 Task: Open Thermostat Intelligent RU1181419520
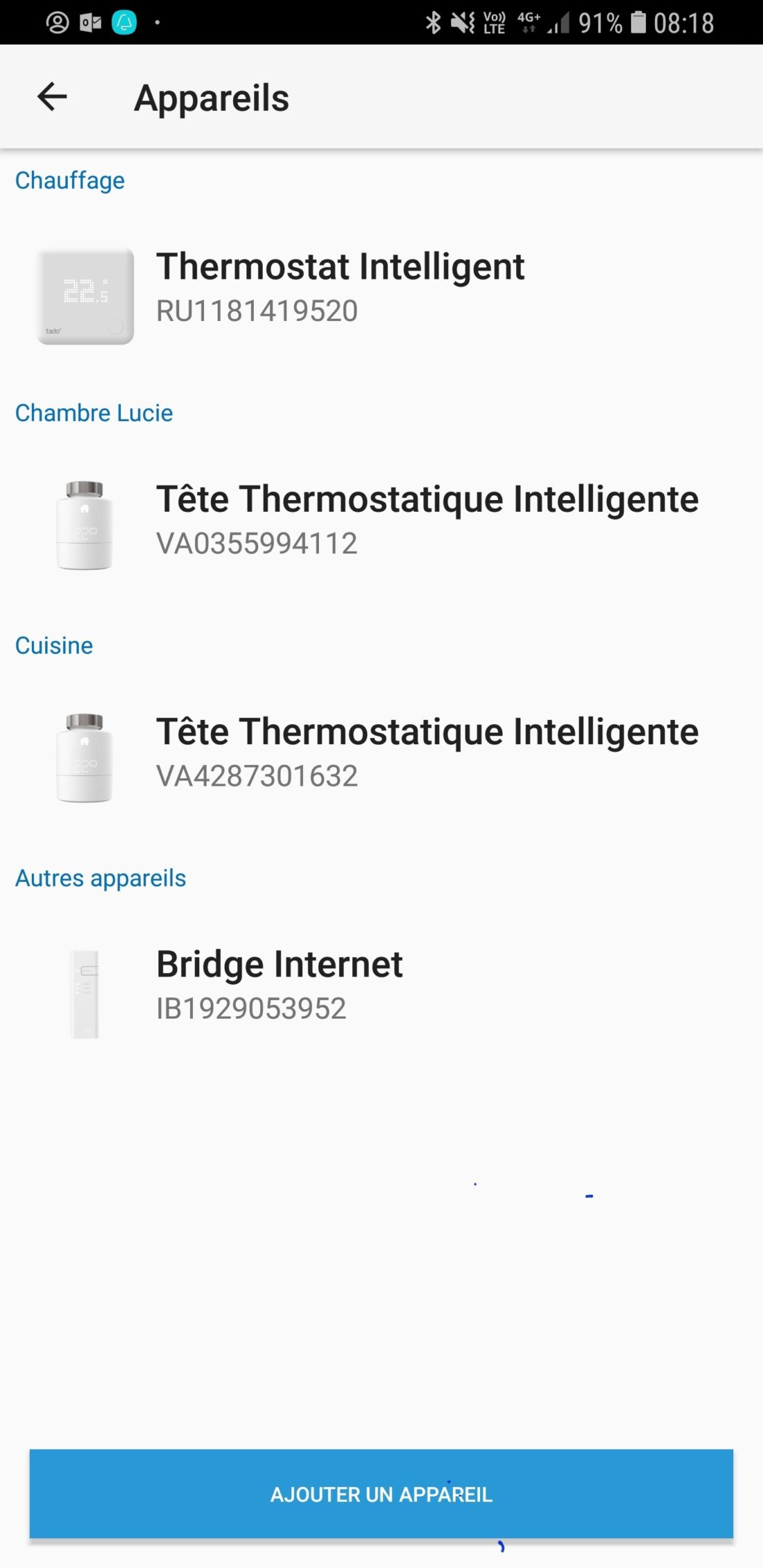[339, 288]
